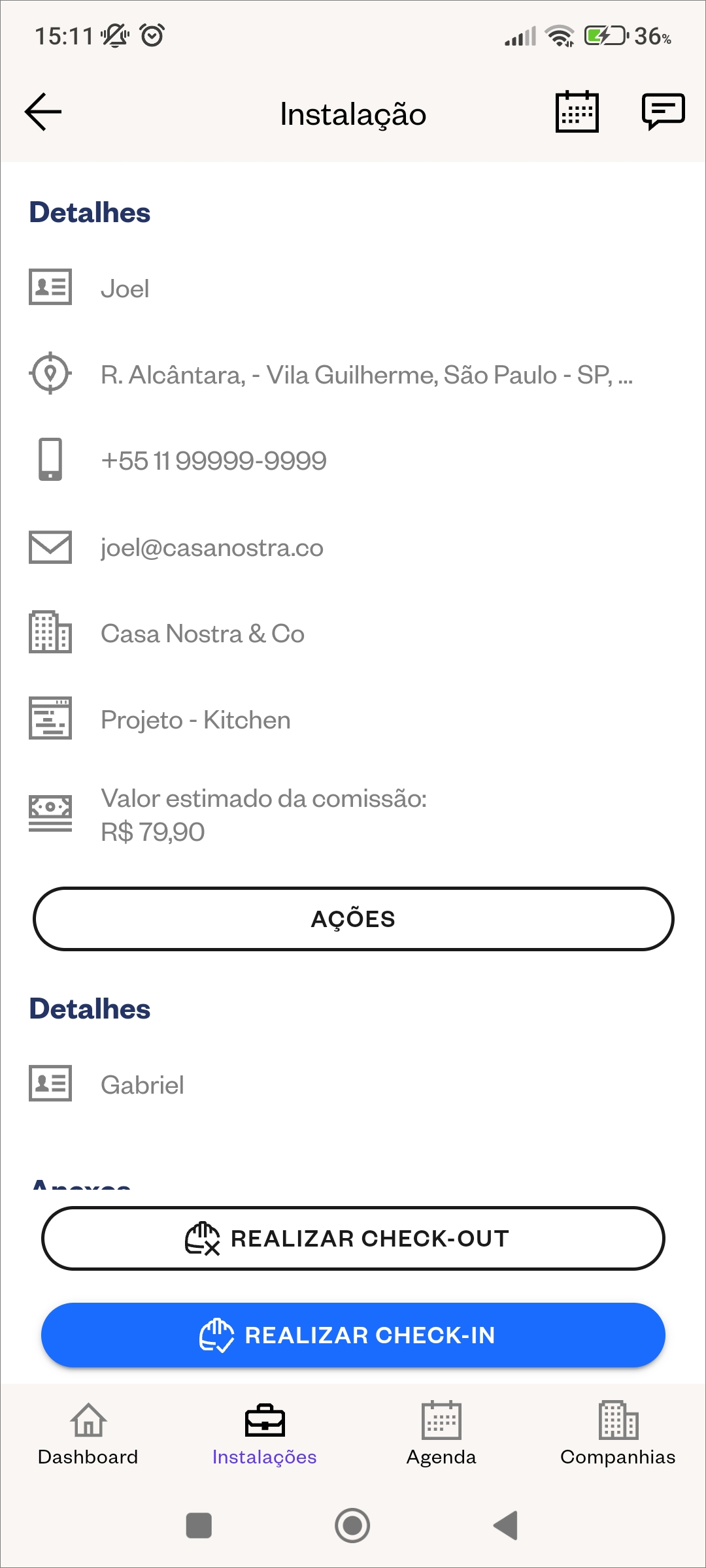Open the chat messages icon
Image resolution: width=706 pixels, height=1568 pixels.
tap(663, 112)
